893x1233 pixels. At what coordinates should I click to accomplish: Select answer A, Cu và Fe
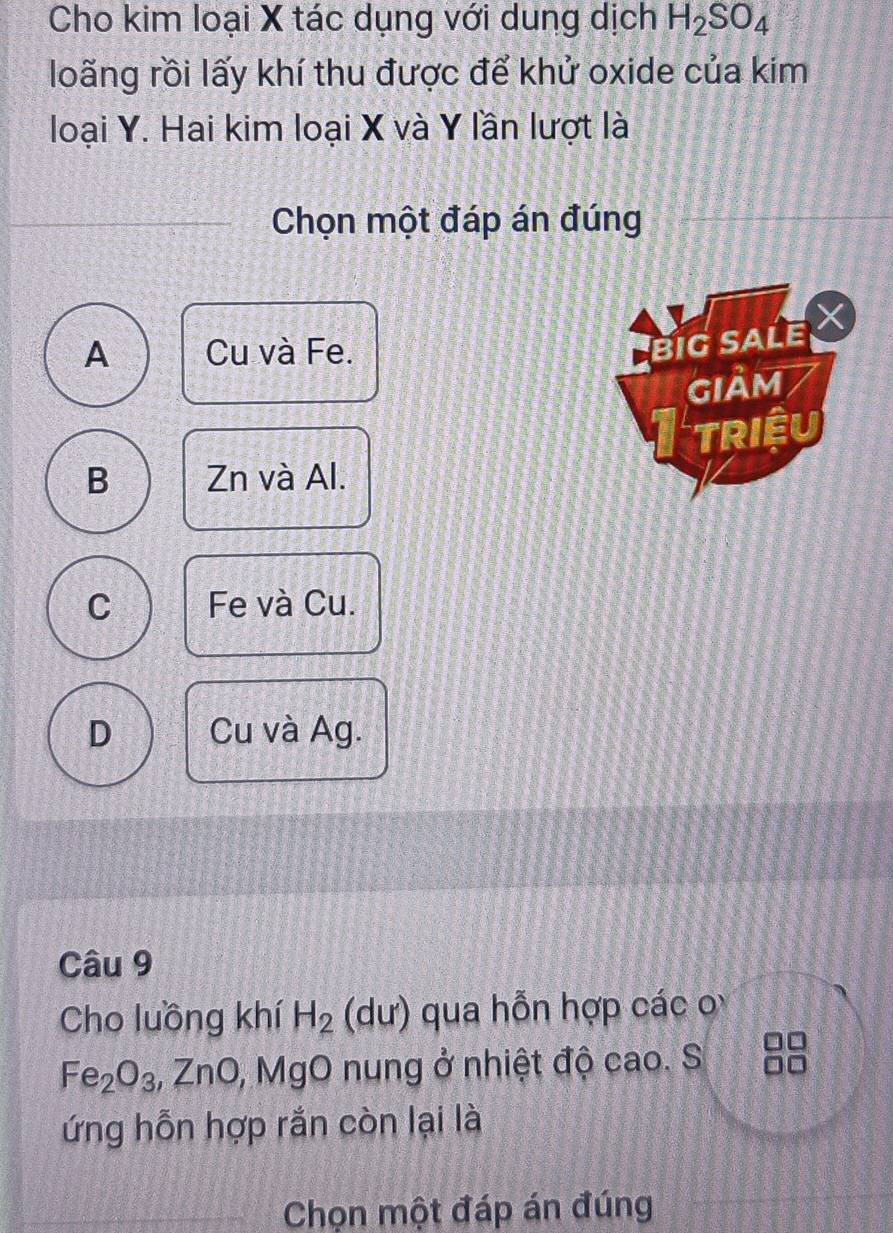click(280, 352)
